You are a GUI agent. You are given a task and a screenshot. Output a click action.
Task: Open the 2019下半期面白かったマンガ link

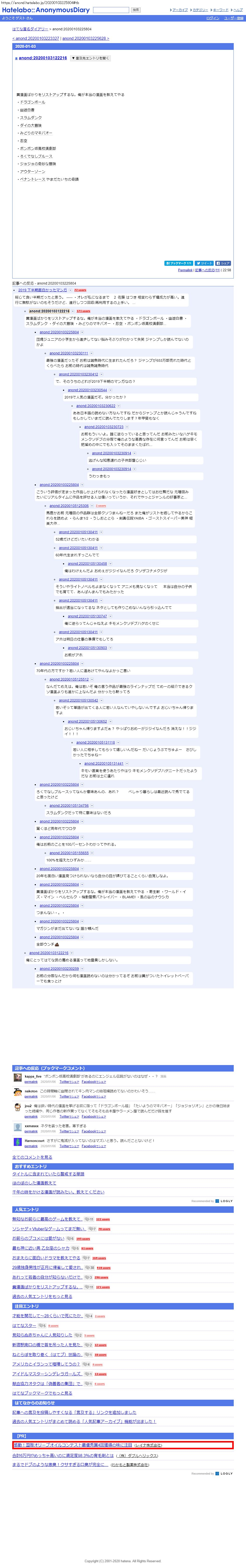pos(43,290)
